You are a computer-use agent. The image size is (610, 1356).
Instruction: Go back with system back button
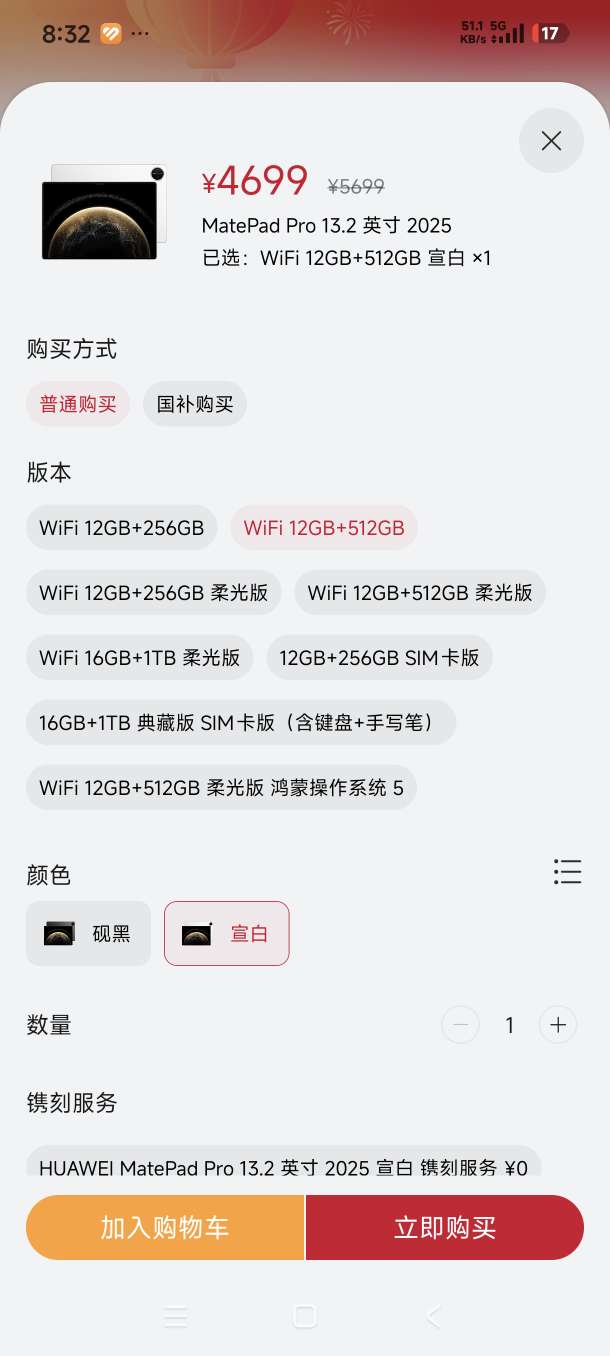pos(433,1317)
